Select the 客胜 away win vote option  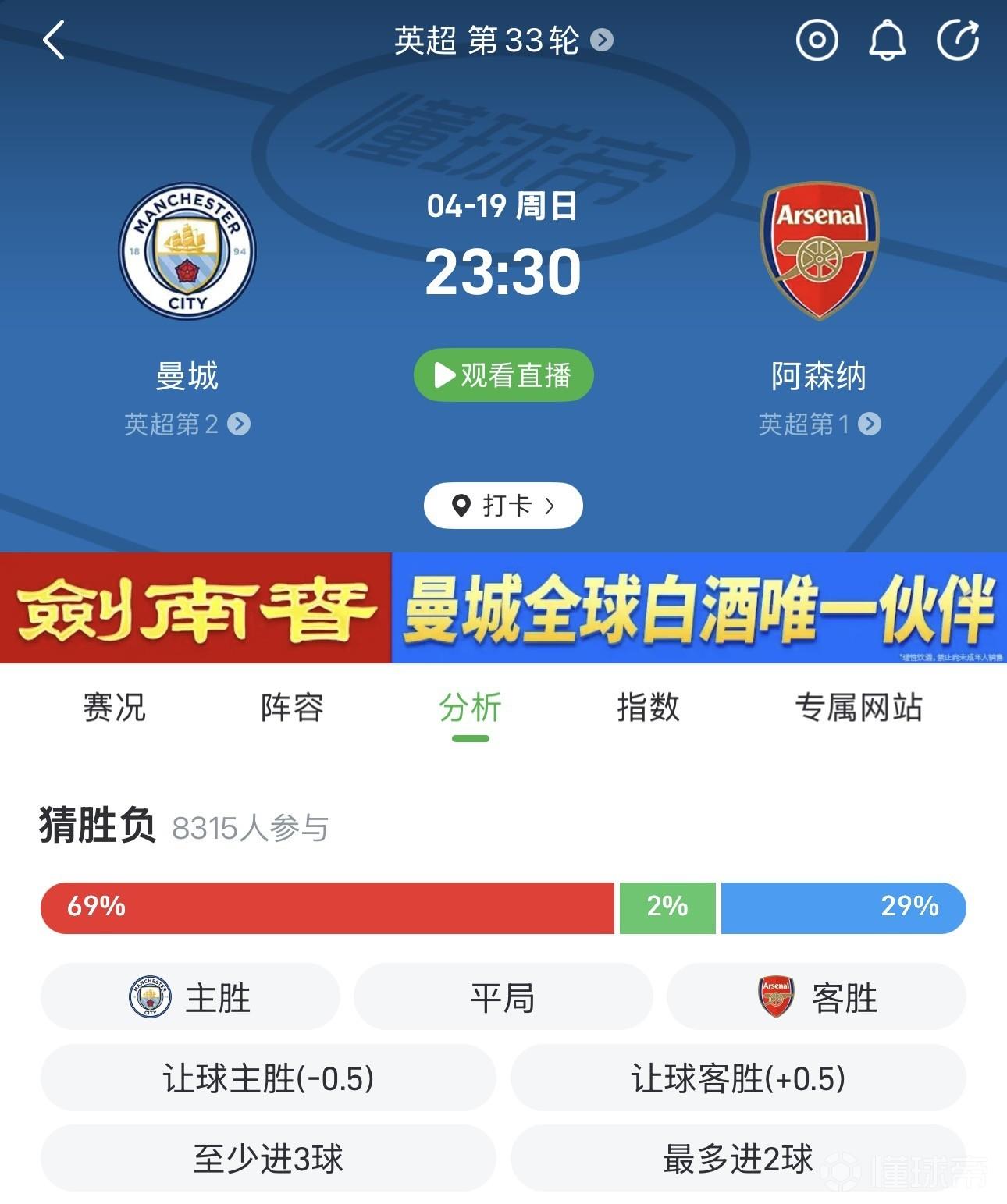816,996
